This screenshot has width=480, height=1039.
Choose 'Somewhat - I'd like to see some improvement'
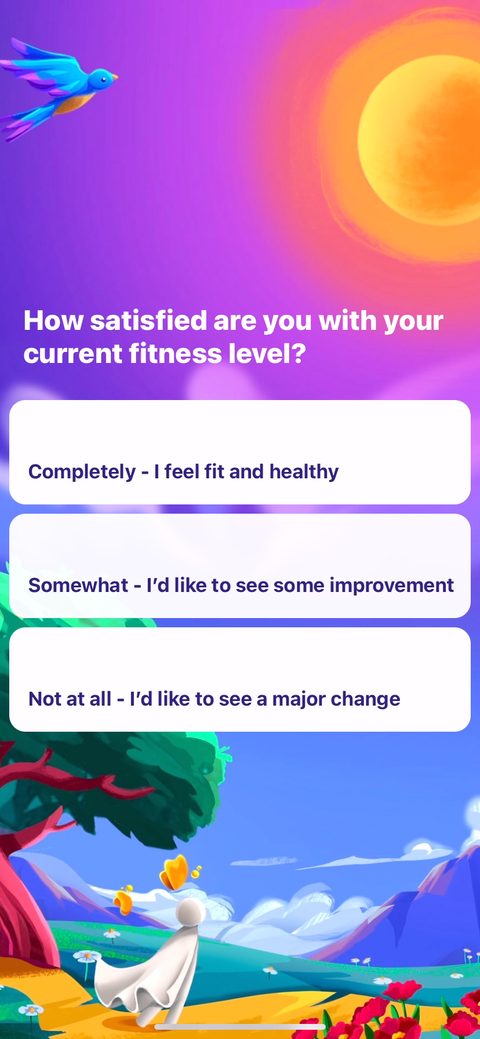(x=240, y=566)
